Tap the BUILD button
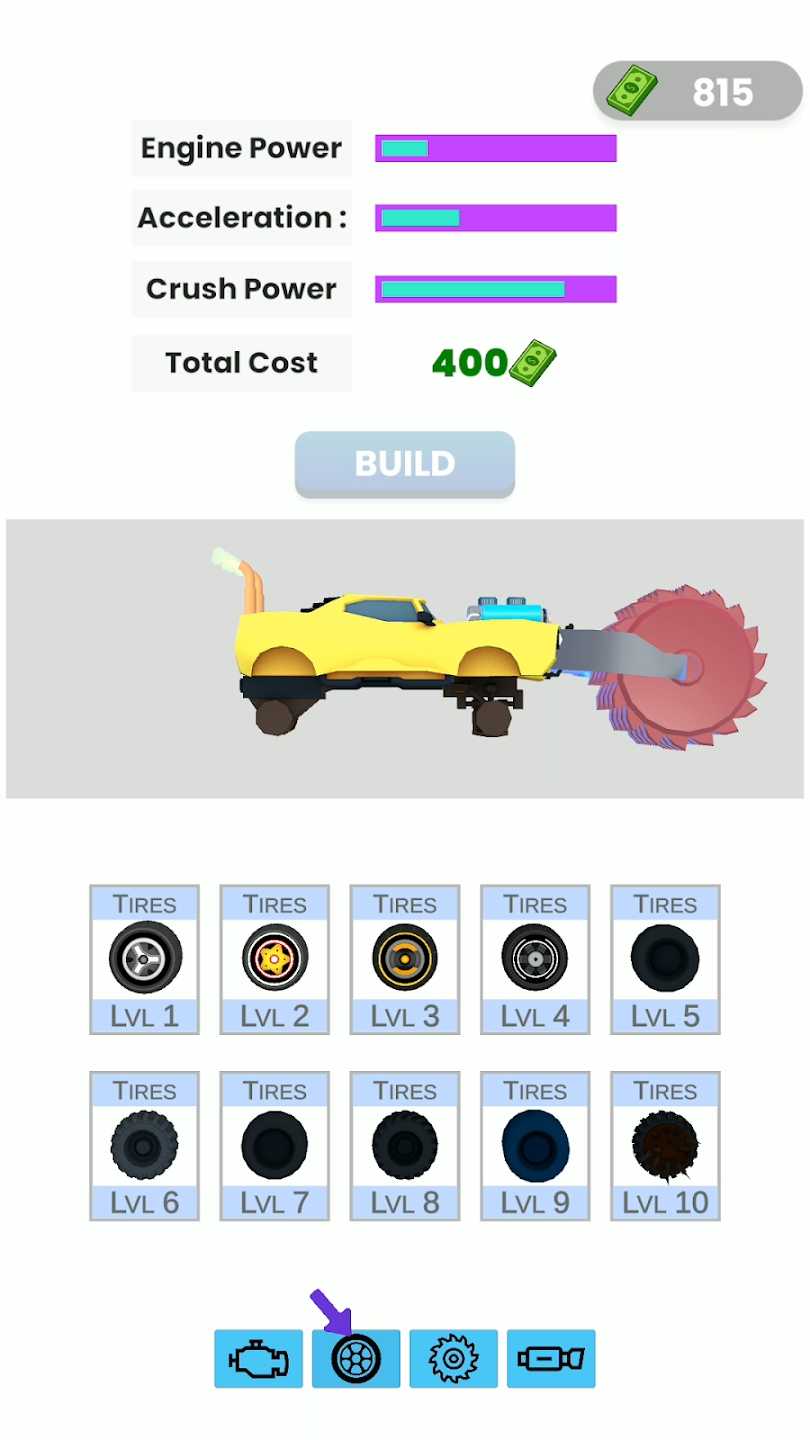 (x=404, y=464)
